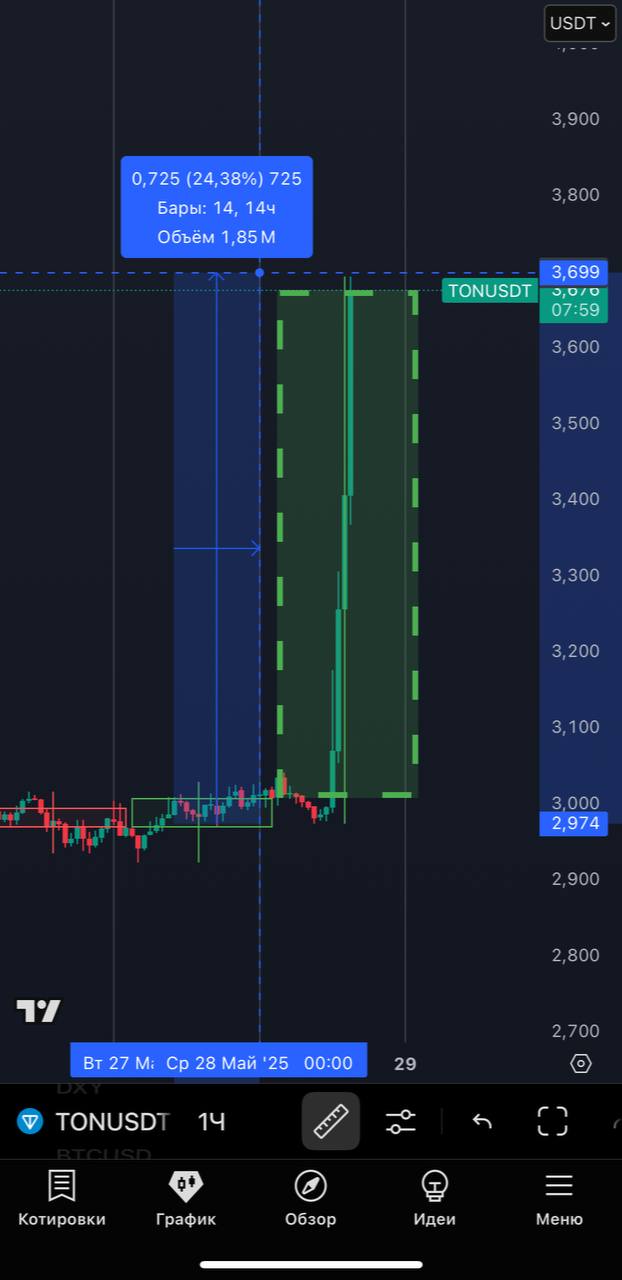Open chart settings sliders icon
The height and width of the screenshot is (1280, 622).
coord(401,1121)
